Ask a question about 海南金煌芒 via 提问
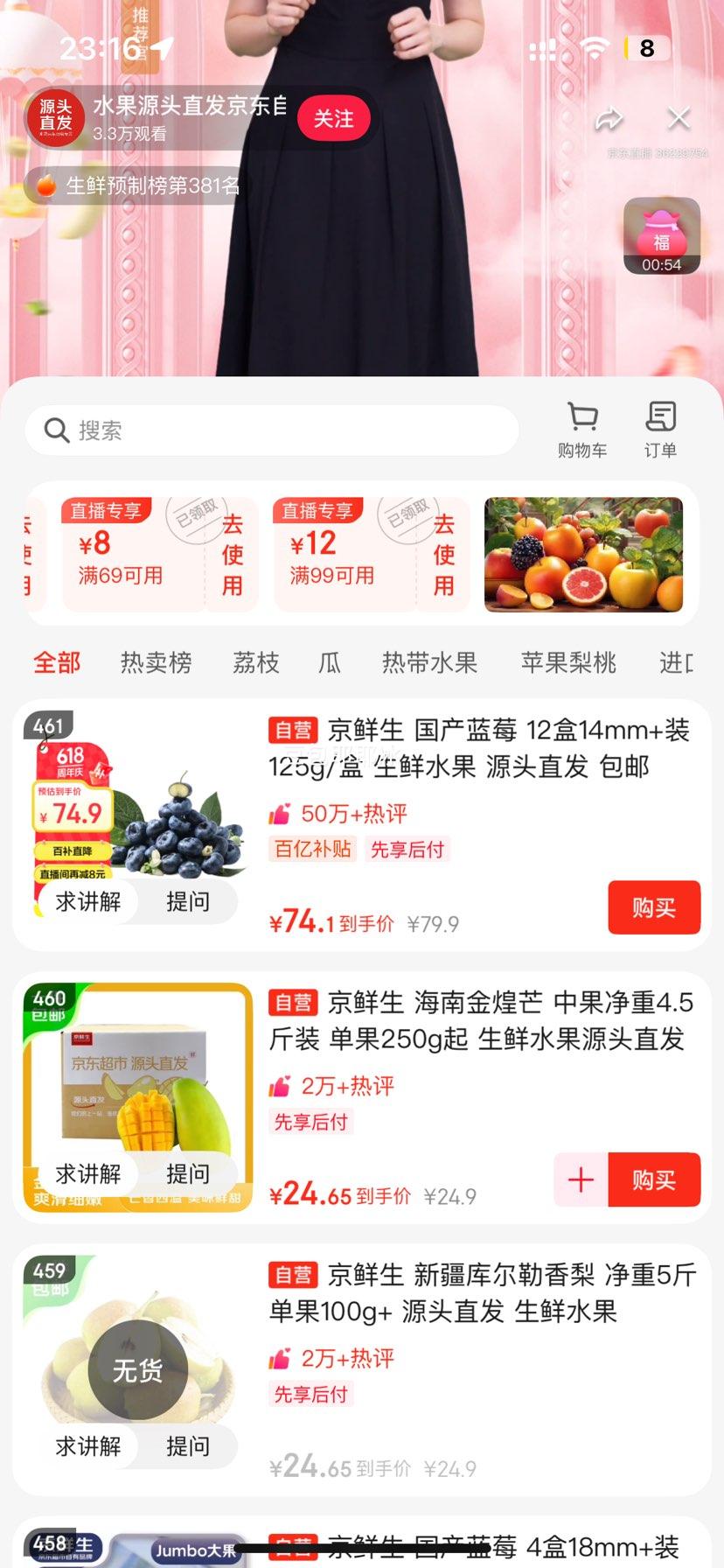 click(x=188, y=1173)
